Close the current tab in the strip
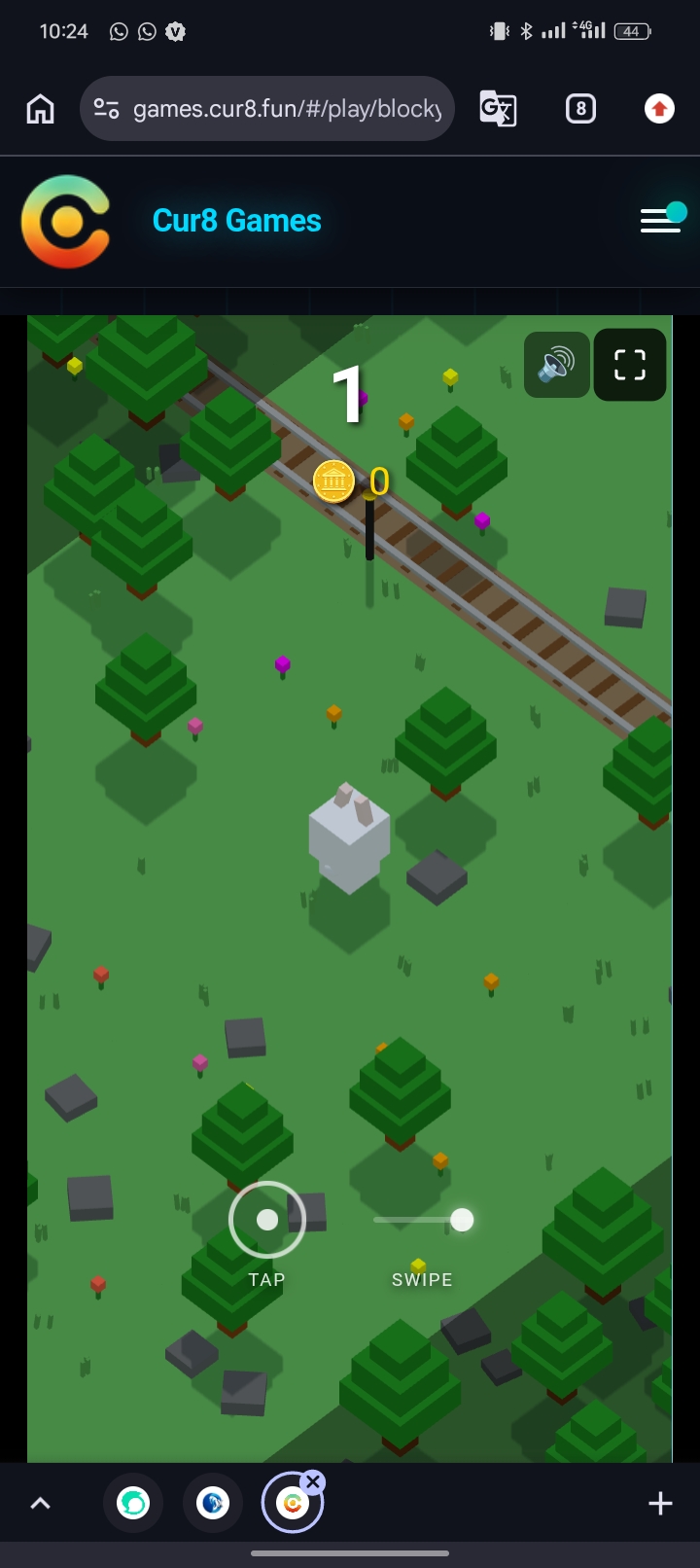Viewport: 700px width, 1568px height. click(x=312, y=1481)
